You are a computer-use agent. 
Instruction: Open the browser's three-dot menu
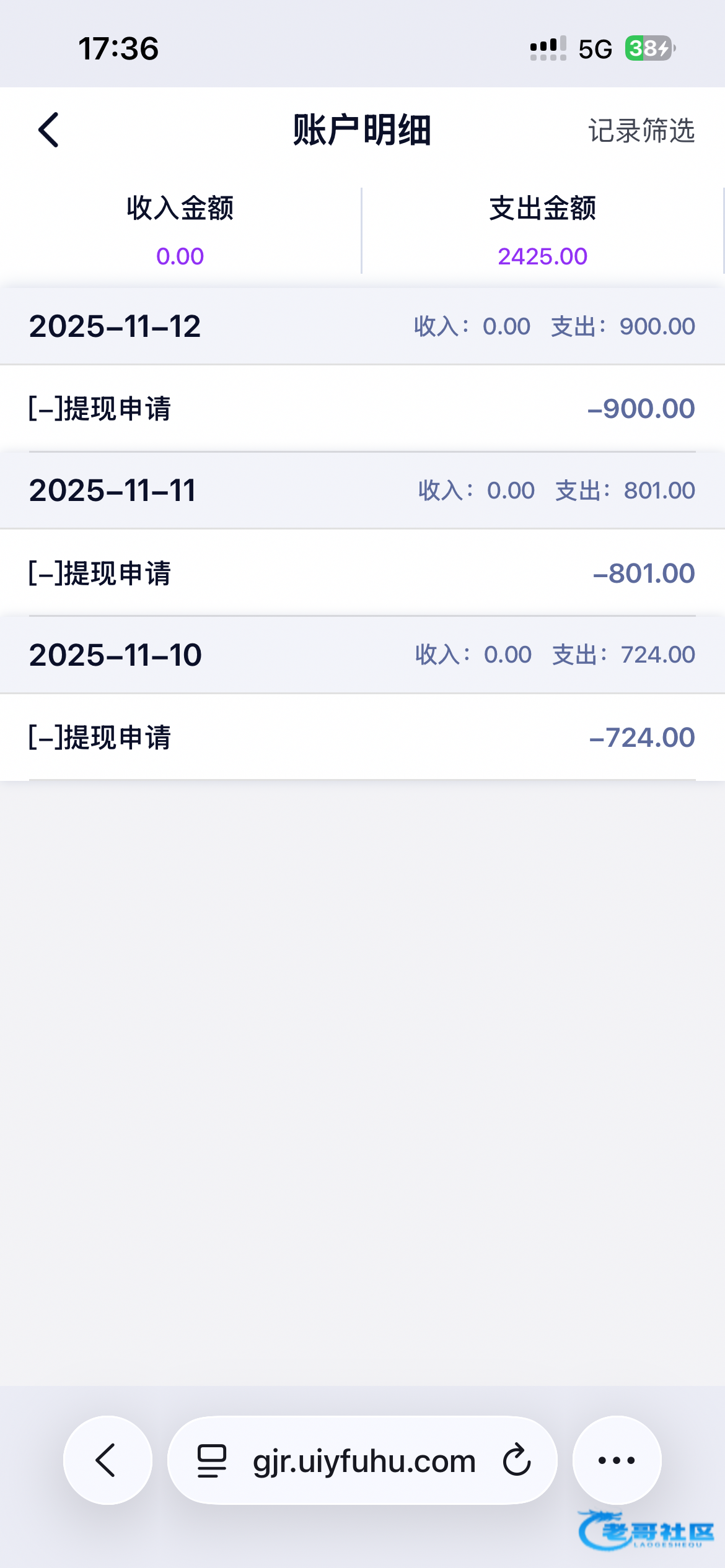click(x=617, y=1460)
